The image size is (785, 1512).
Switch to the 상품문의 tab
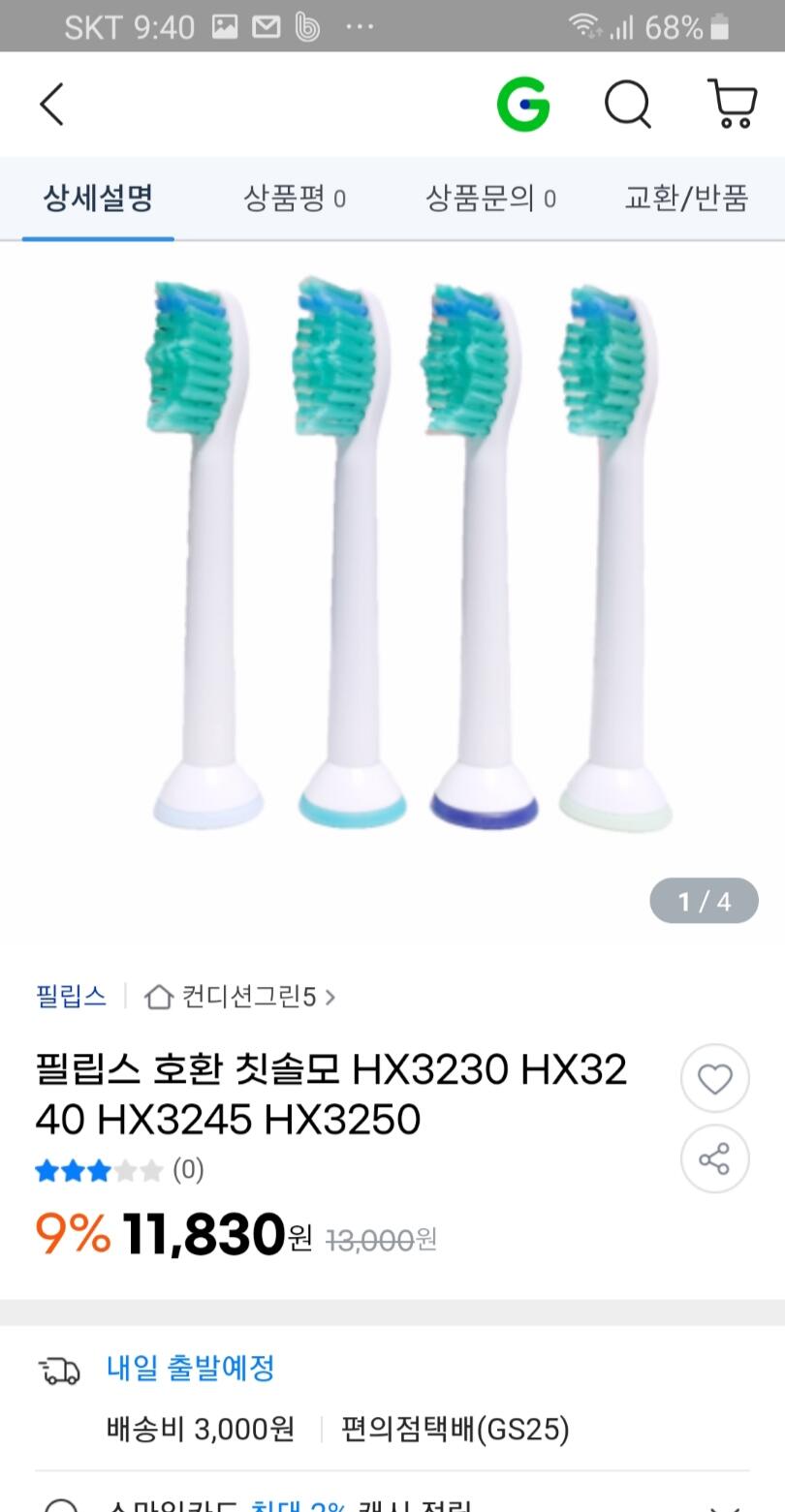[490, 199]
